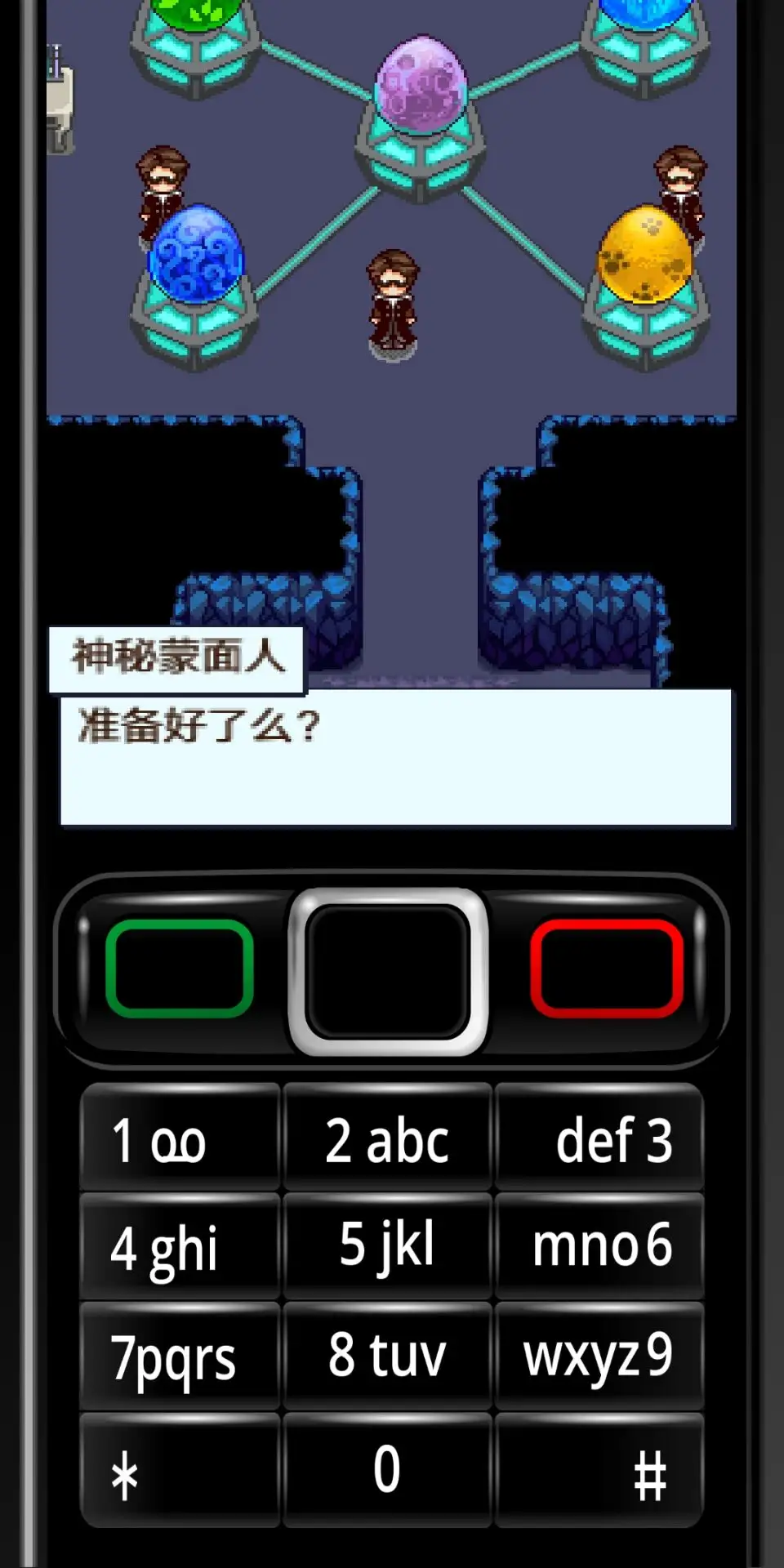
Task: Tap the 0 key
Action: [388, 1470]
